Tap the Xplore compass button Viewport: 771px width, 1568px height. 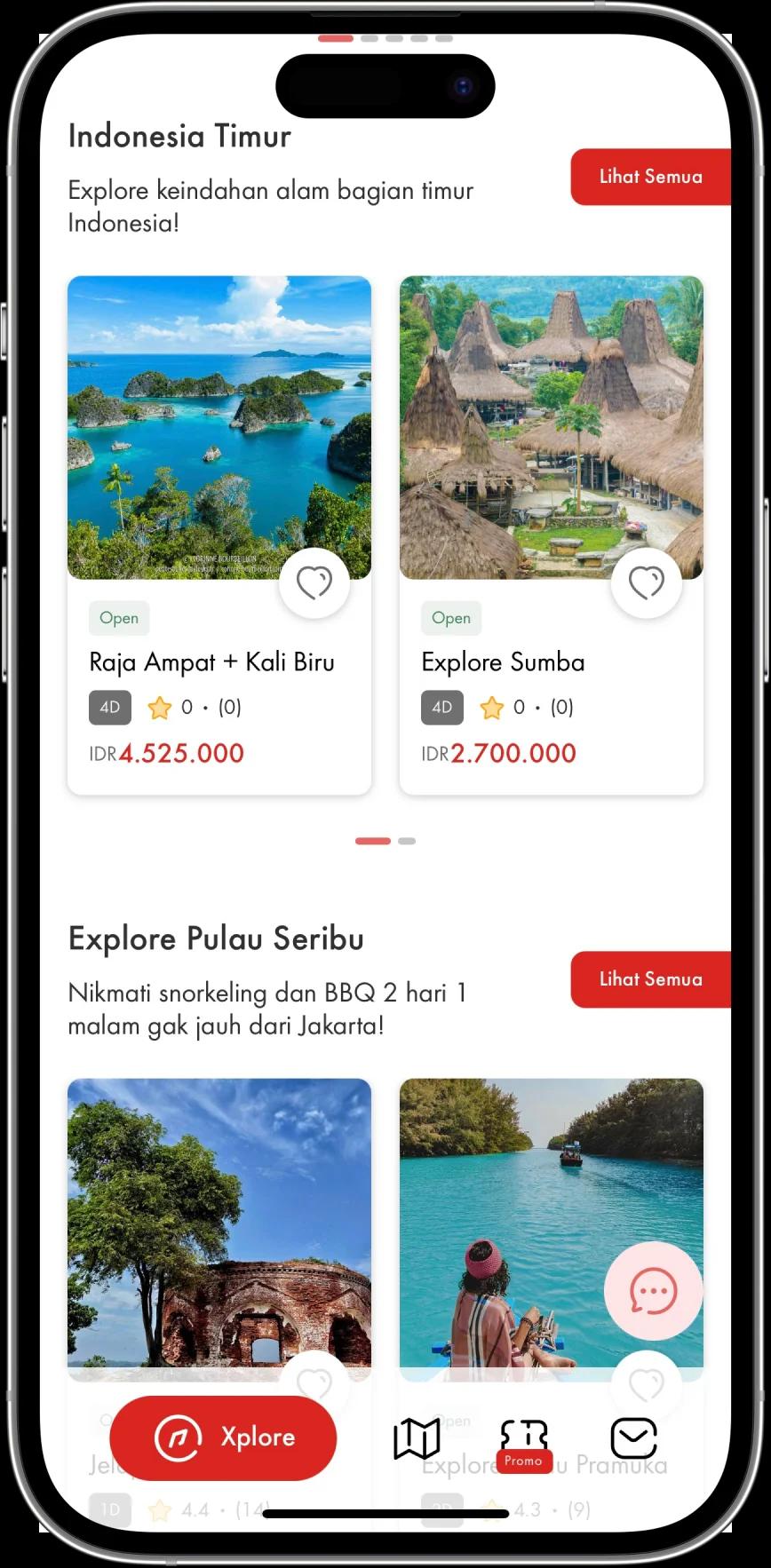point(222,1438)
